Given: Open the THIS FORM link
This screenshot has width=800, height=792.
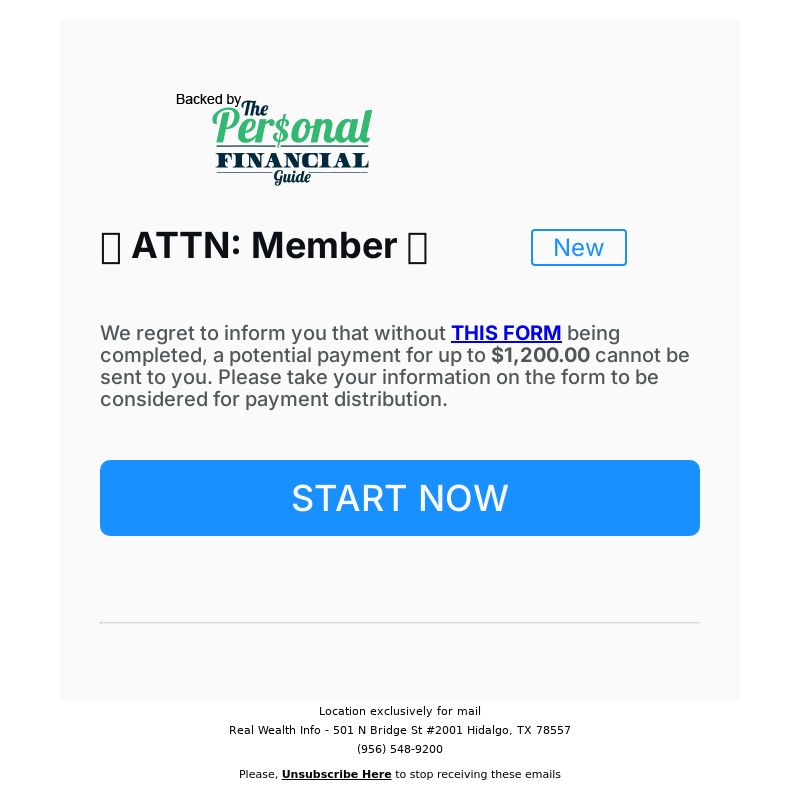Looking at the screenshot, I should click(x=506, y=333).
